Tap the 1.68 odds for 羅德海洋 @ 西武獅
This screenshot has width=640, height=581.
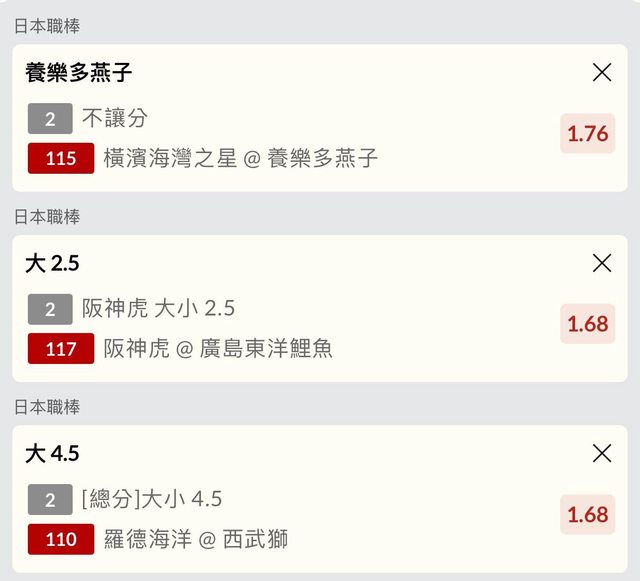pyautogui.click(x=587, y=514)
